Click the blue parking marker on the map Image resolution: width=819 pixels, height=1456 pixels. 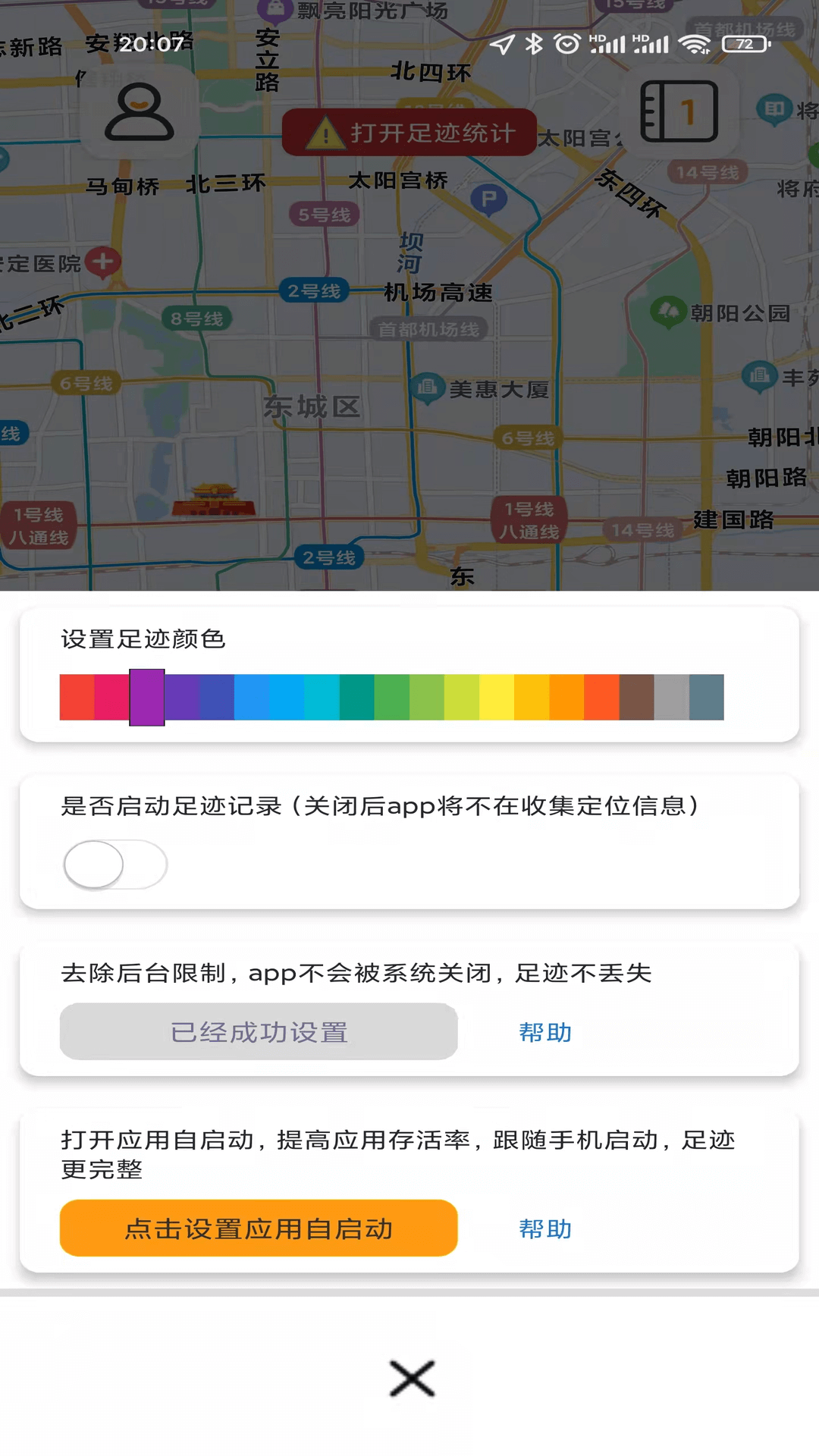point(490,198)
